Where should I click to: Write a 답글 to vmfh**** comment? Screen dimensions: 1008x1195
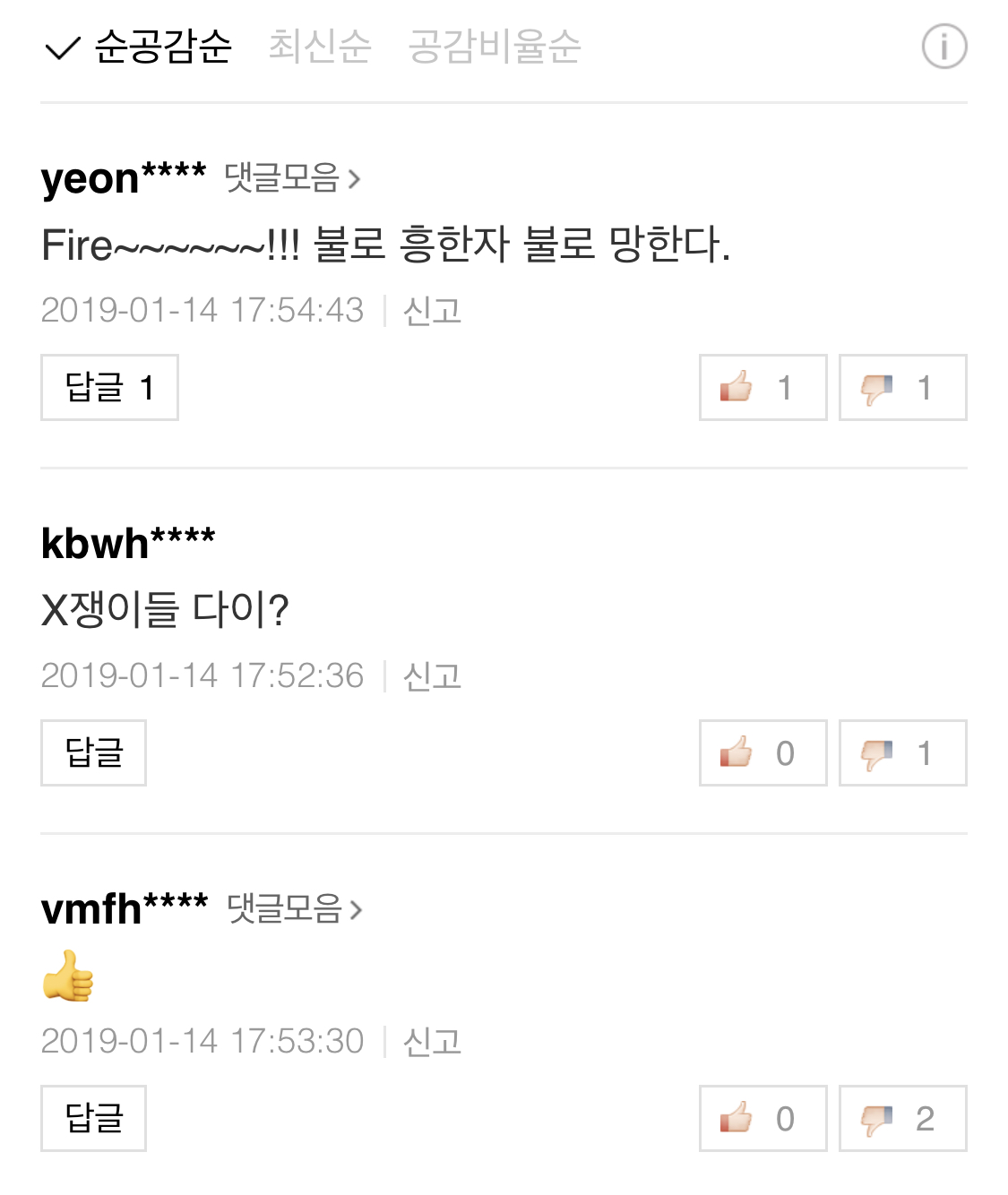pyautogui.click(x=93, y=1118)
